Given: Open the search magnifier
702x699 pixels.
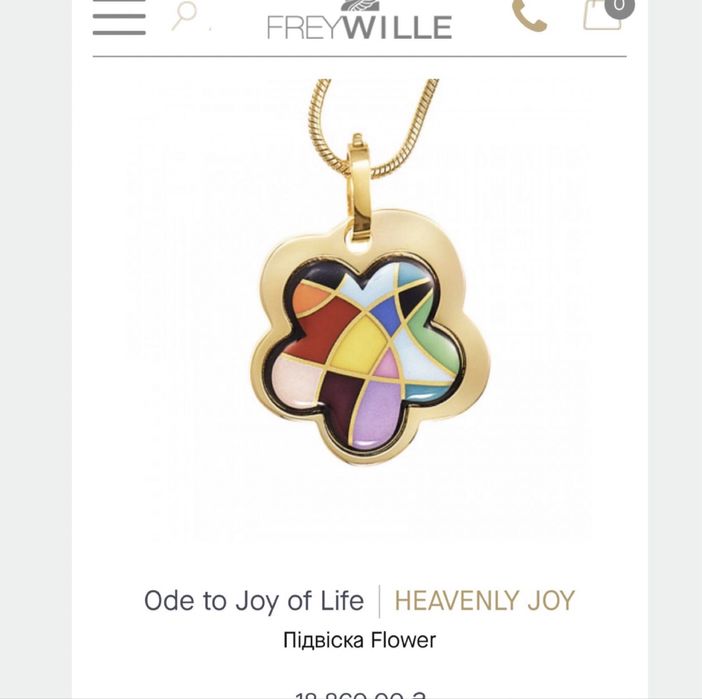Looking at the screenshot, I should [x=185, y=15].
